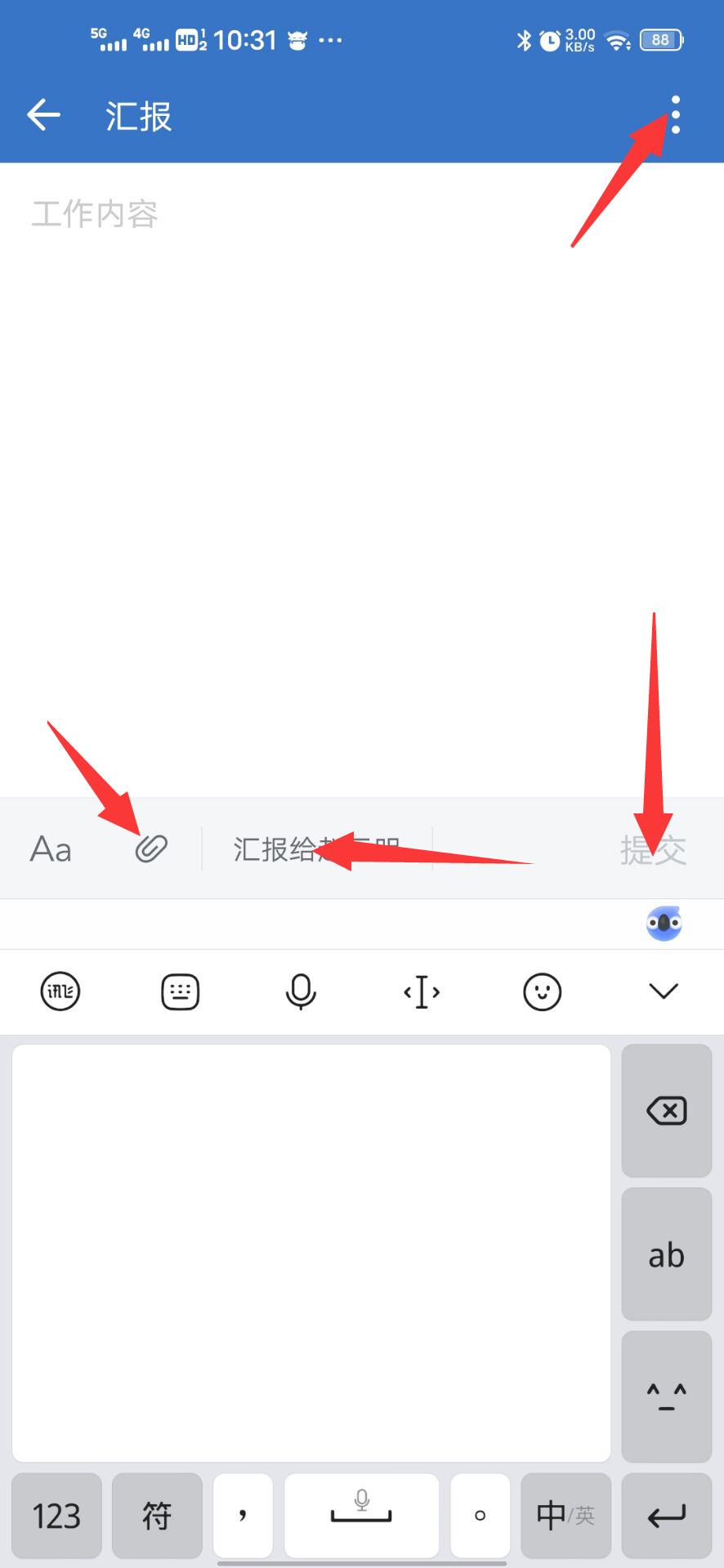724x1568 pixels.
Task: Hit the backspace key
Action: (x=666, y=1111)
